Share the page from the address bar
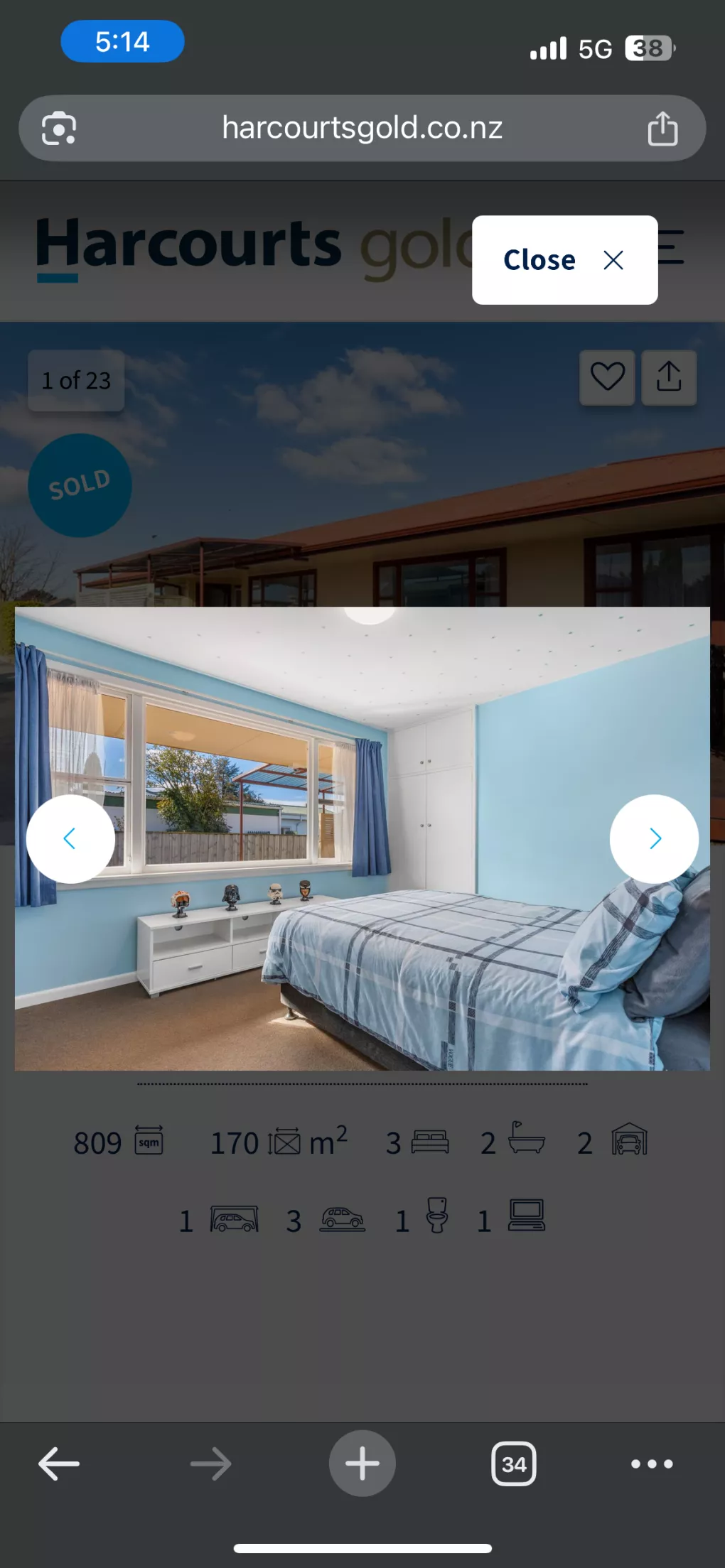 (662, 129)
